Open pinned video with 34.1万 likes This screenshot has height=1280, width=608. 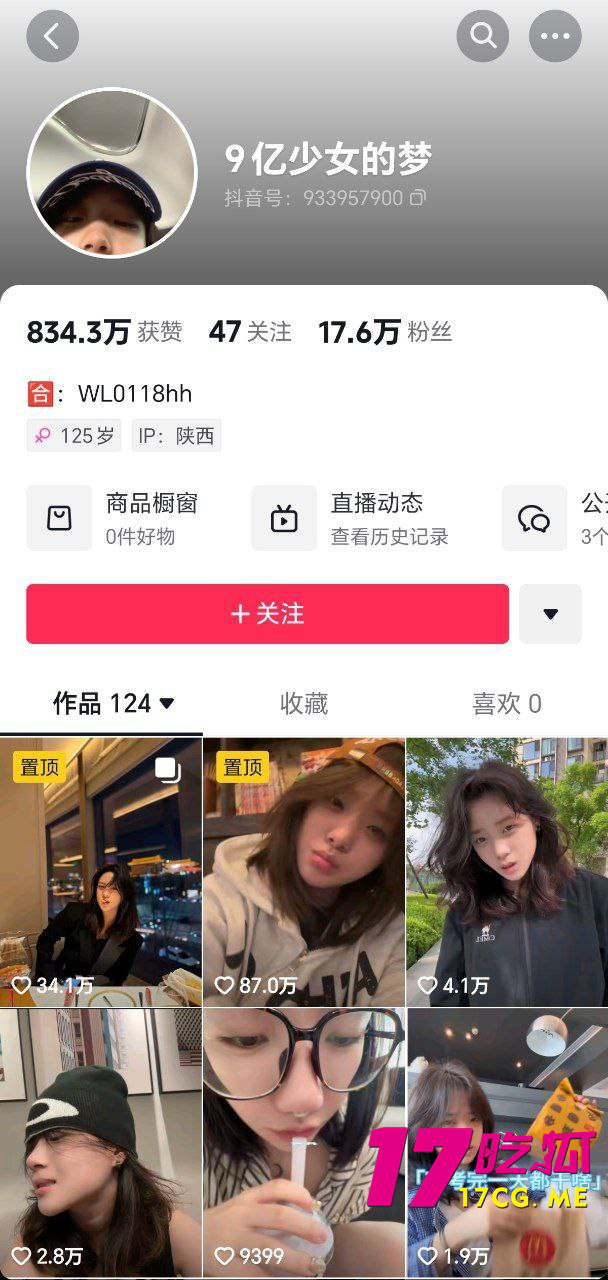[x=100, y=870]
